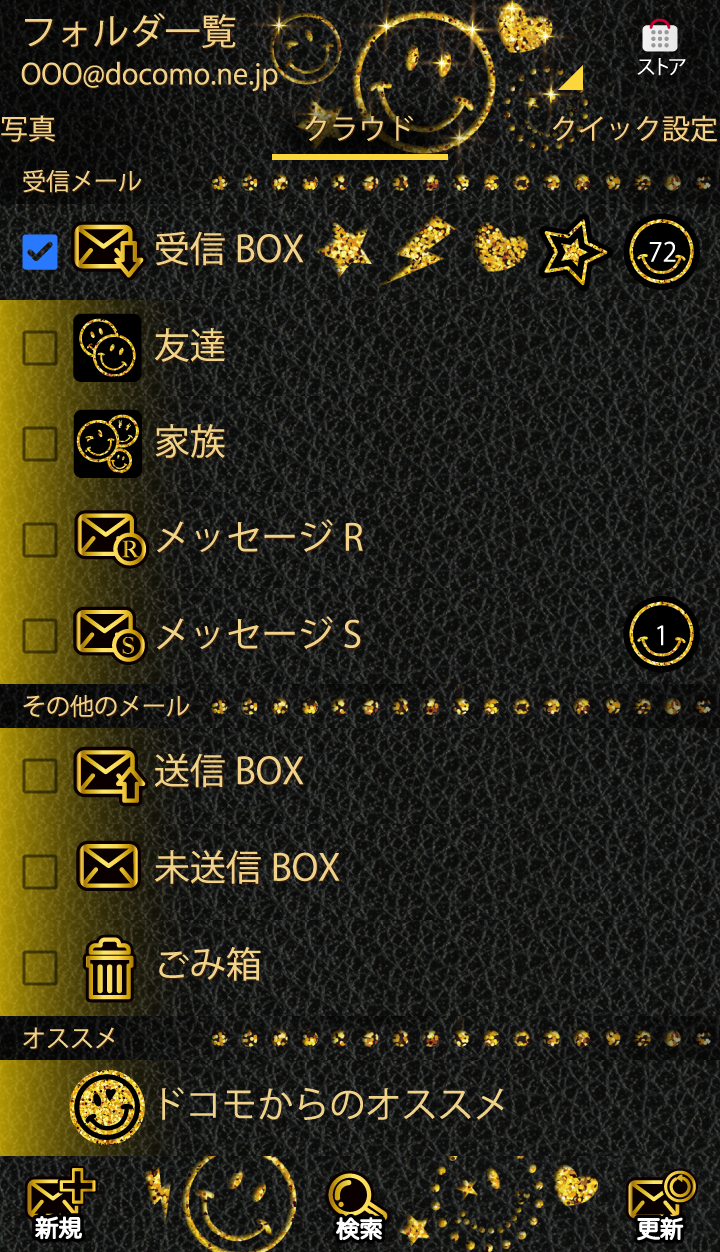Open the 家族 folder
Screen dimensions: 720x1252
click(190, 443)
